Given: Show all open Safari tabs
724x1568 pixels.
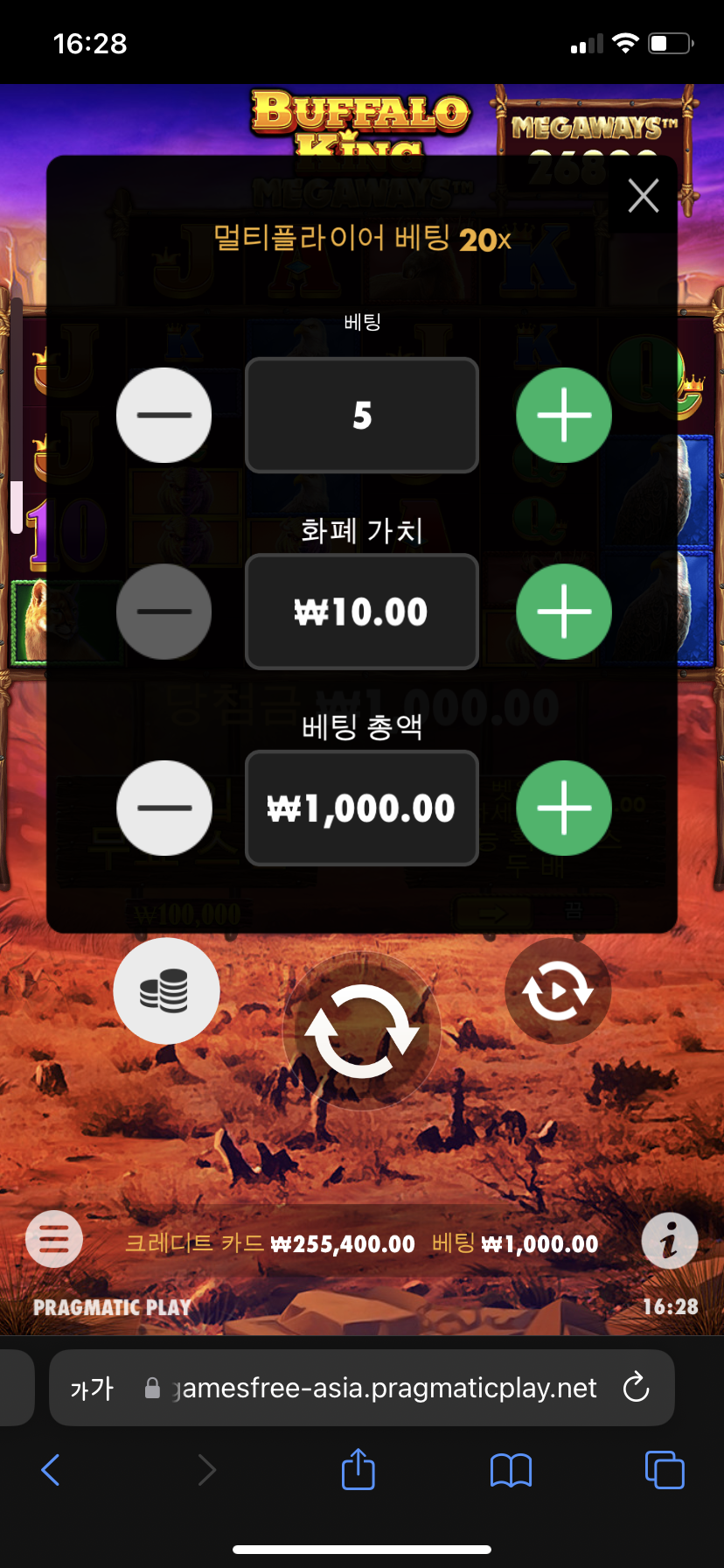Looking at the screenshot, I should click(665, 1469).
